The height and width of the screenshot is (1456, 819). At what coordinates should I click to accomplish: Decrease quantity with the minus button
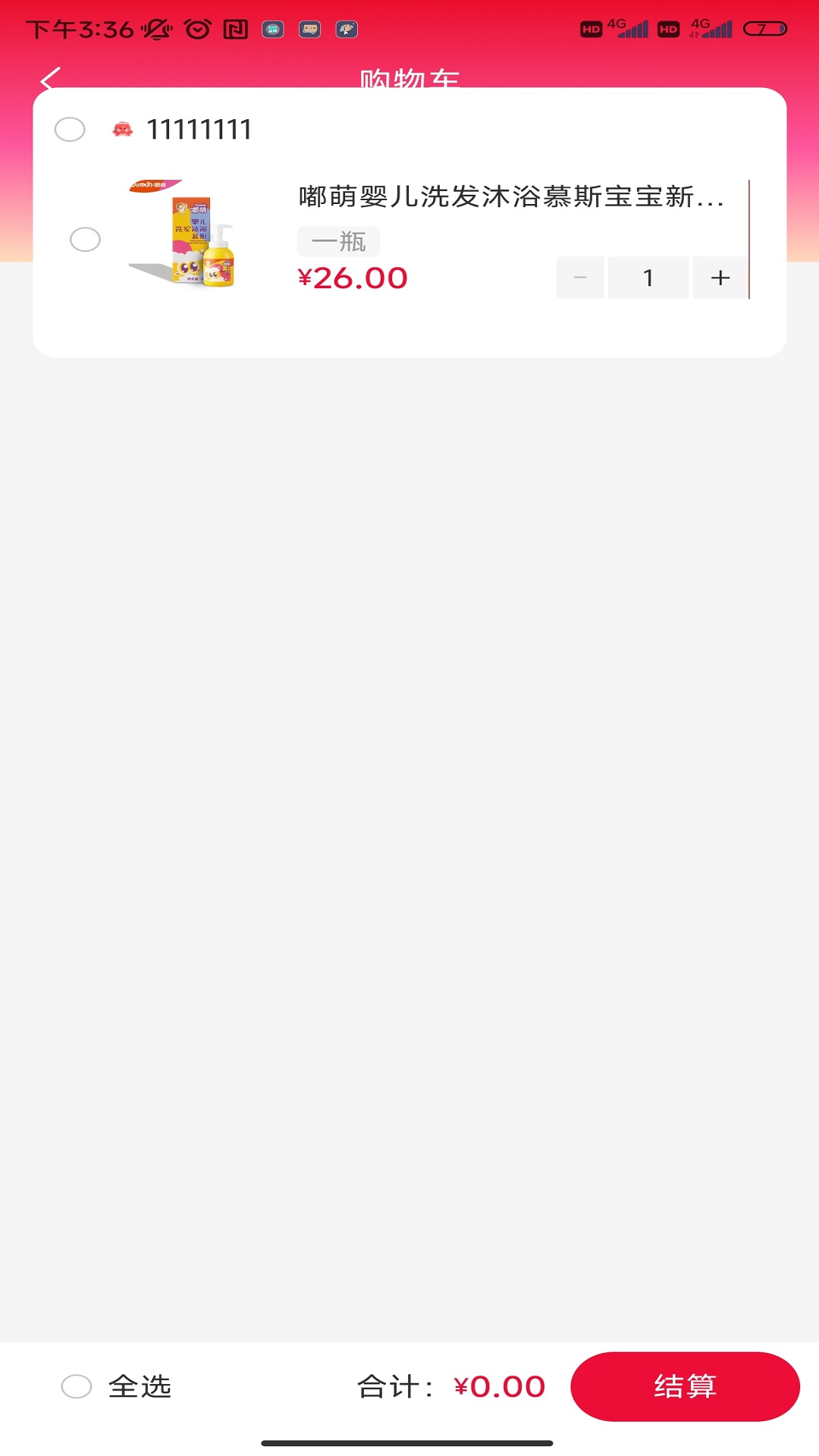point(580,278)
